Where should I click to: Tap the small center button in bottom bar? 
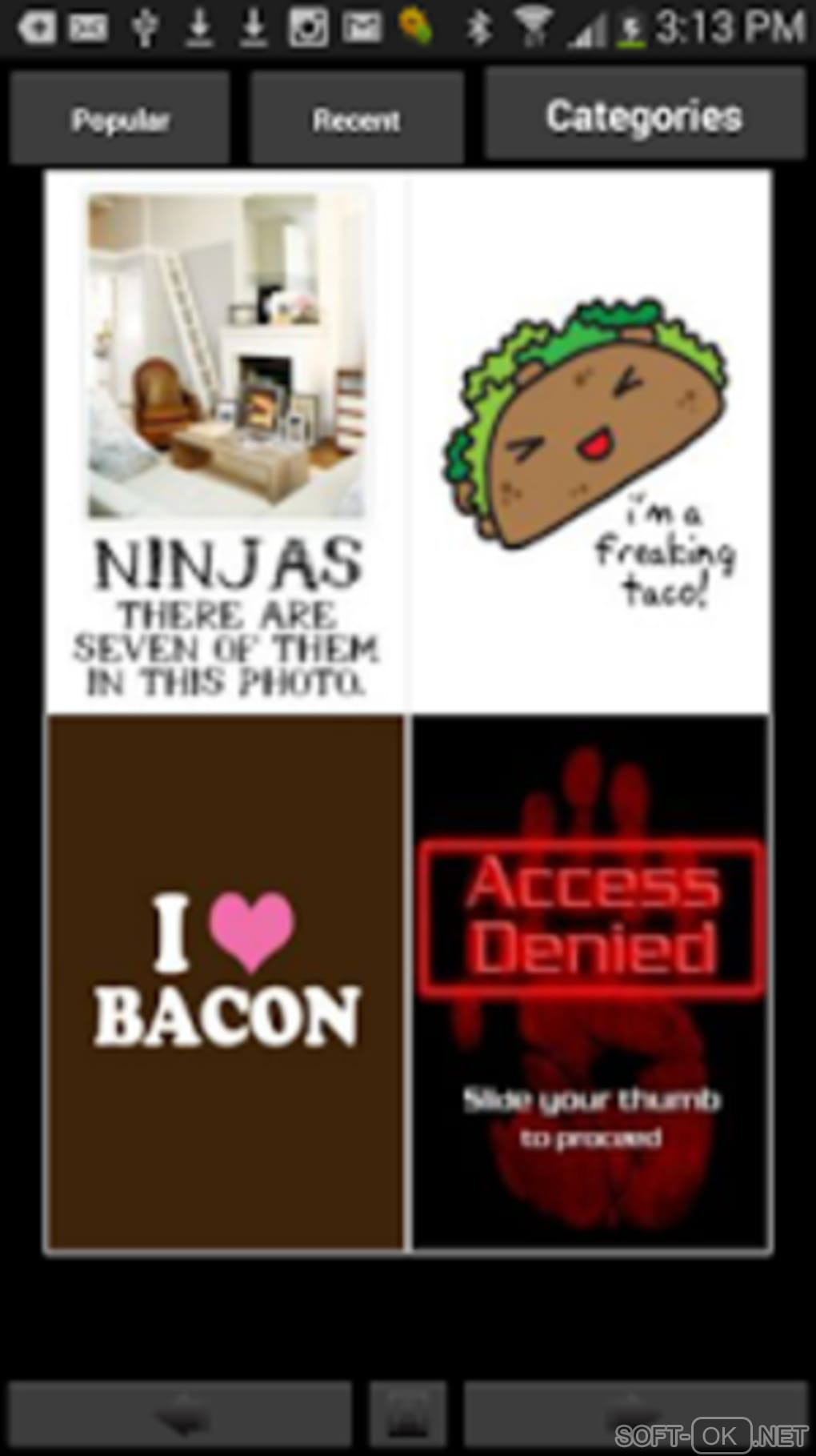tap(408, 1415)
